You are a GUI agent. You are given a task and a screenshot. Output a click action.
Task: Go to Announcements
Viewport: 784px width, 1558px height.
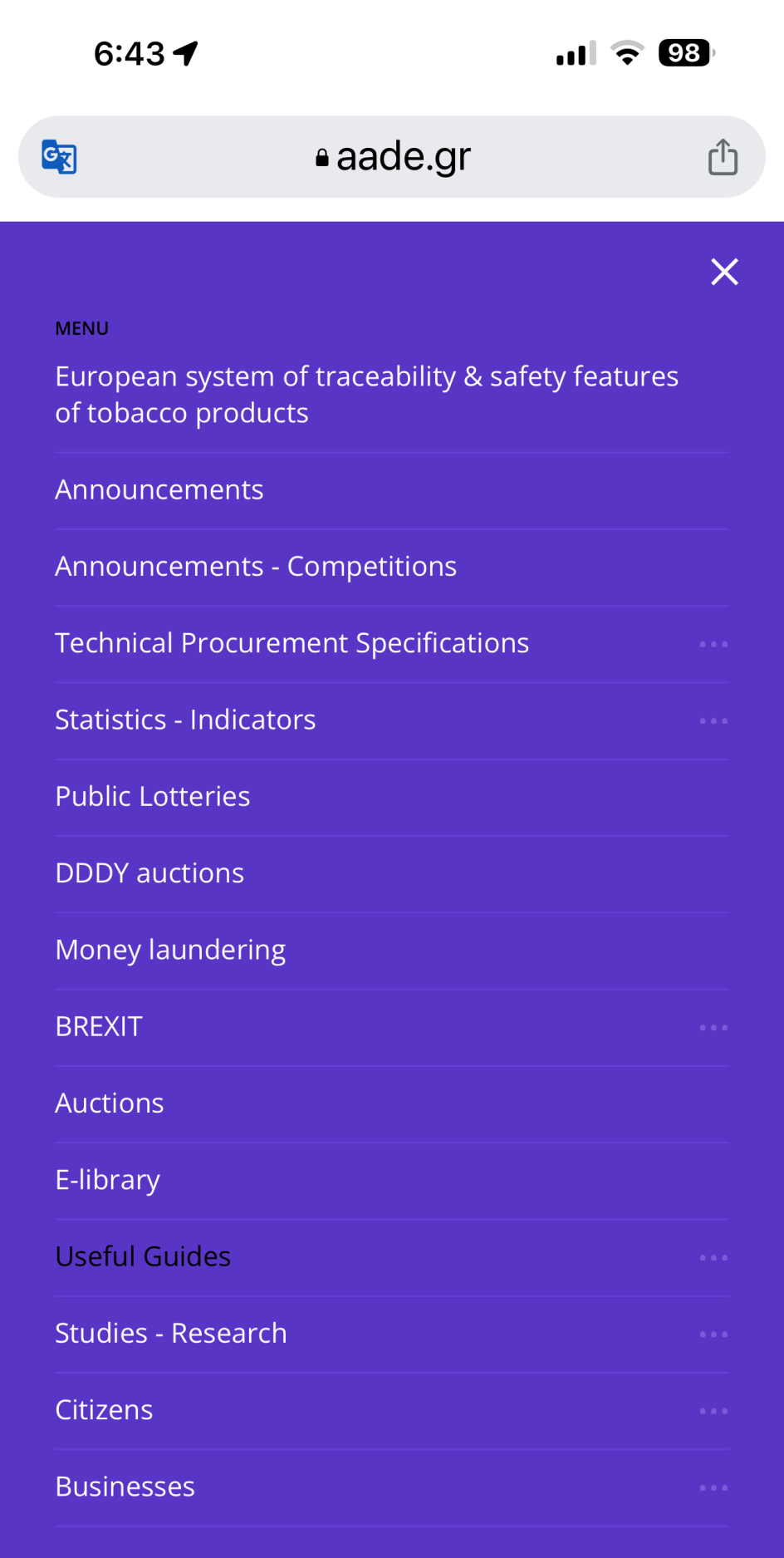[159, 490]
